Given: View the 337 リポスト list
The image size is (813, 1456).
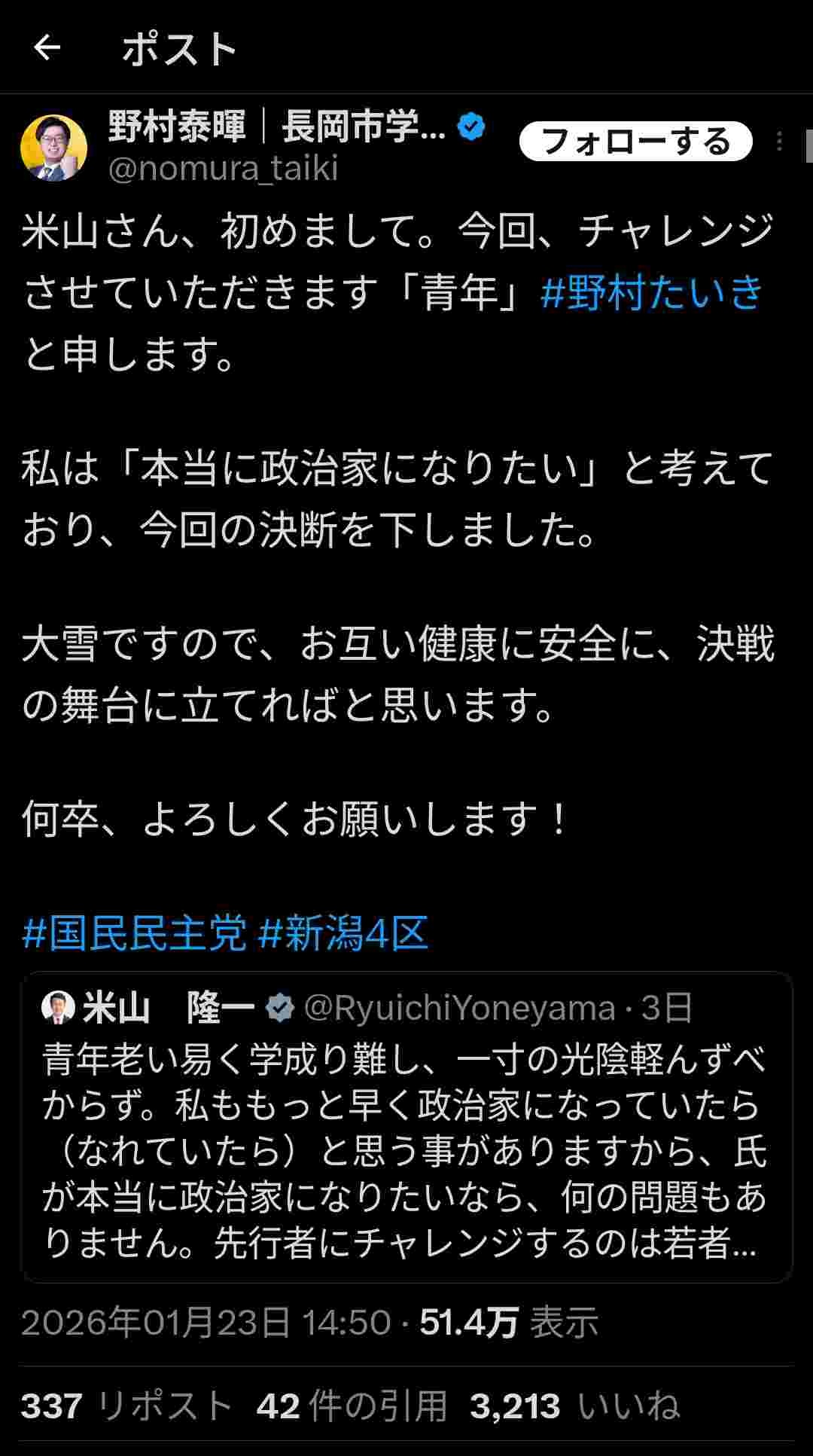Looking at the screenshot, I should point(126,1406).
